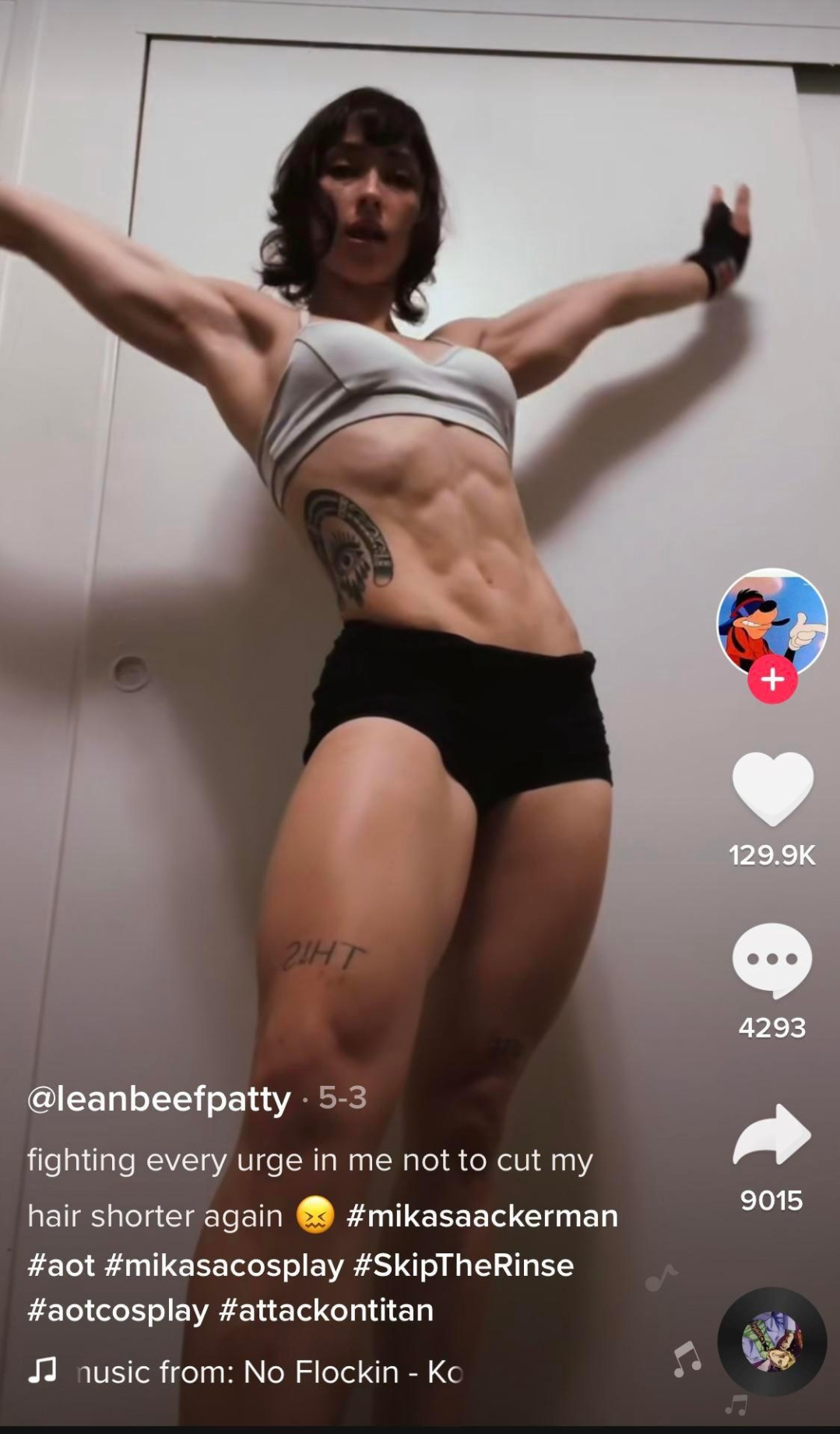
Task: Open the @leanbeefpatty username link
Action: click(x=159, y=1098)
